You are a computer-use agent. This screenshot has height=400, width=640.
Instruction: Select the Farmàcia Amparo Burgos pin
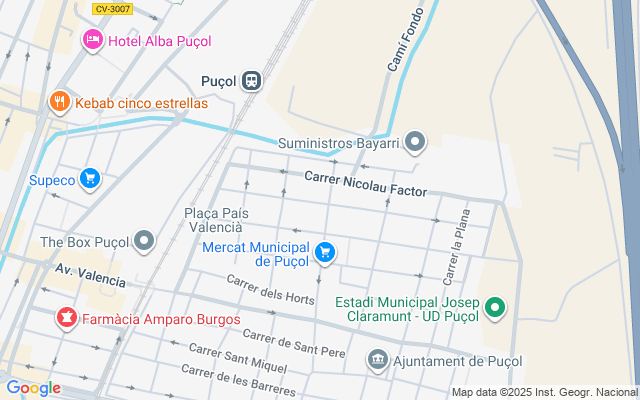(66, 319)
